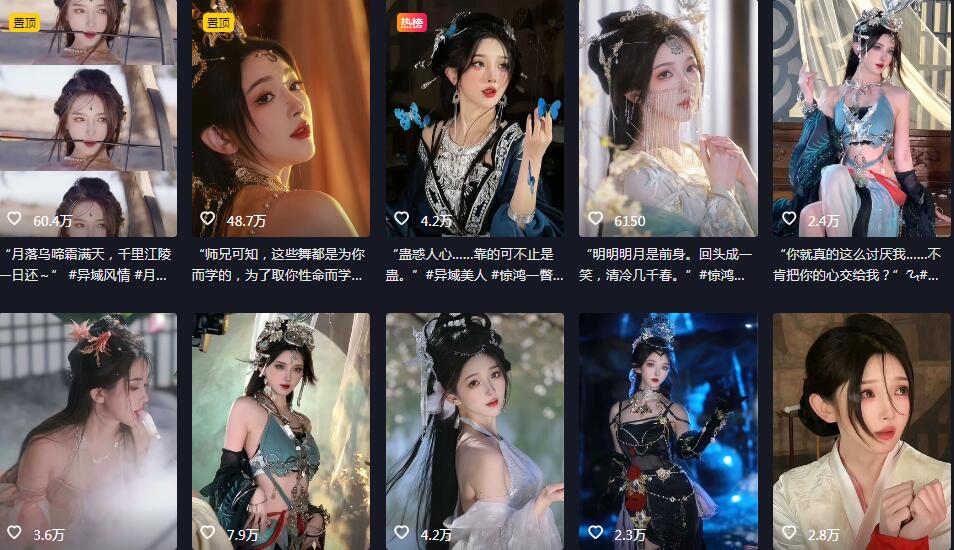This screenshot has height=550, width=954.
Task: Open the pinned video with 48.7万 likes
Action: click(x=281, y=118)
